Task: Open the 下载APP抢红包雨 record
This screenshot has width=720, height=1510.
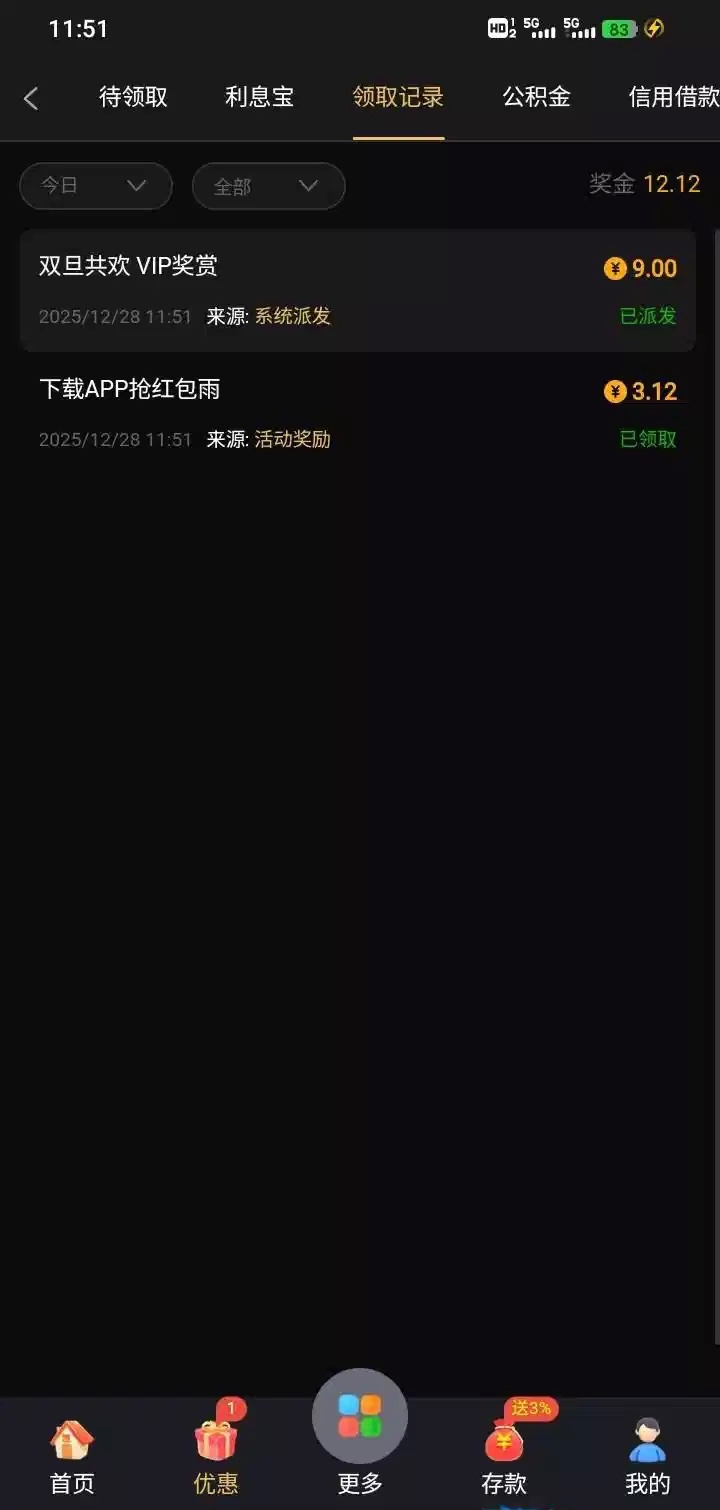Action: [x=357, y=413]
